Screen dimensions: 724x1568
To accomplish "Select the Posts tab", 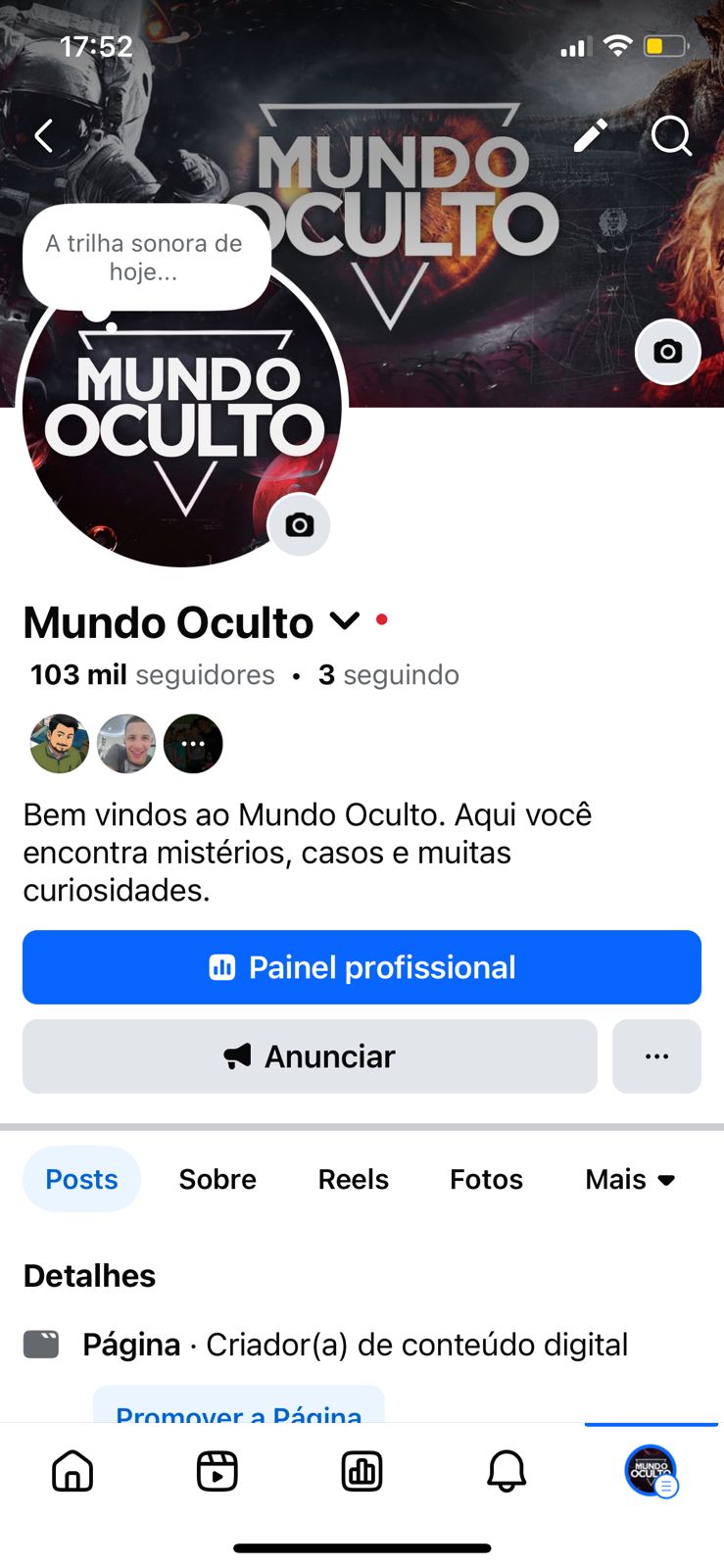I will click(x=81, y=1179).
